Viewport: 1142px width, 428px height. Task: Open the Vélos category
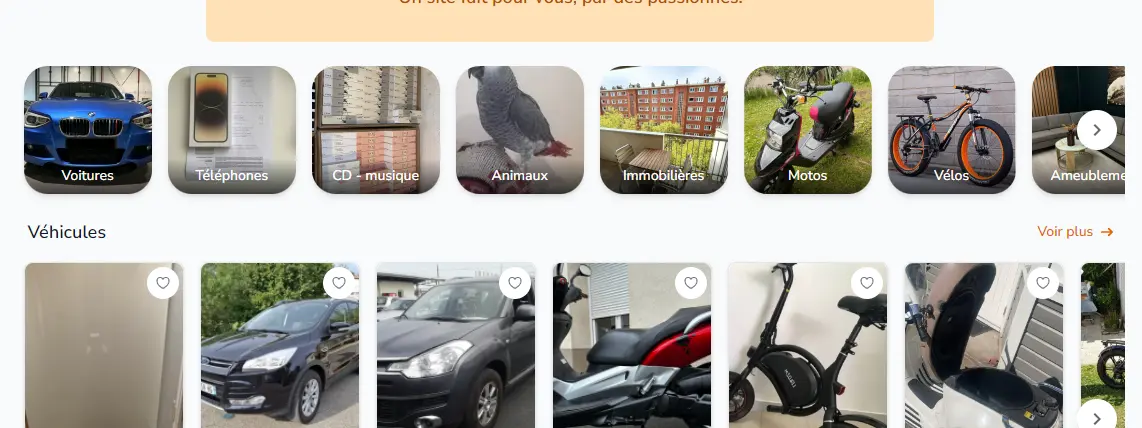pyautogui.click(x=952, y=130)
